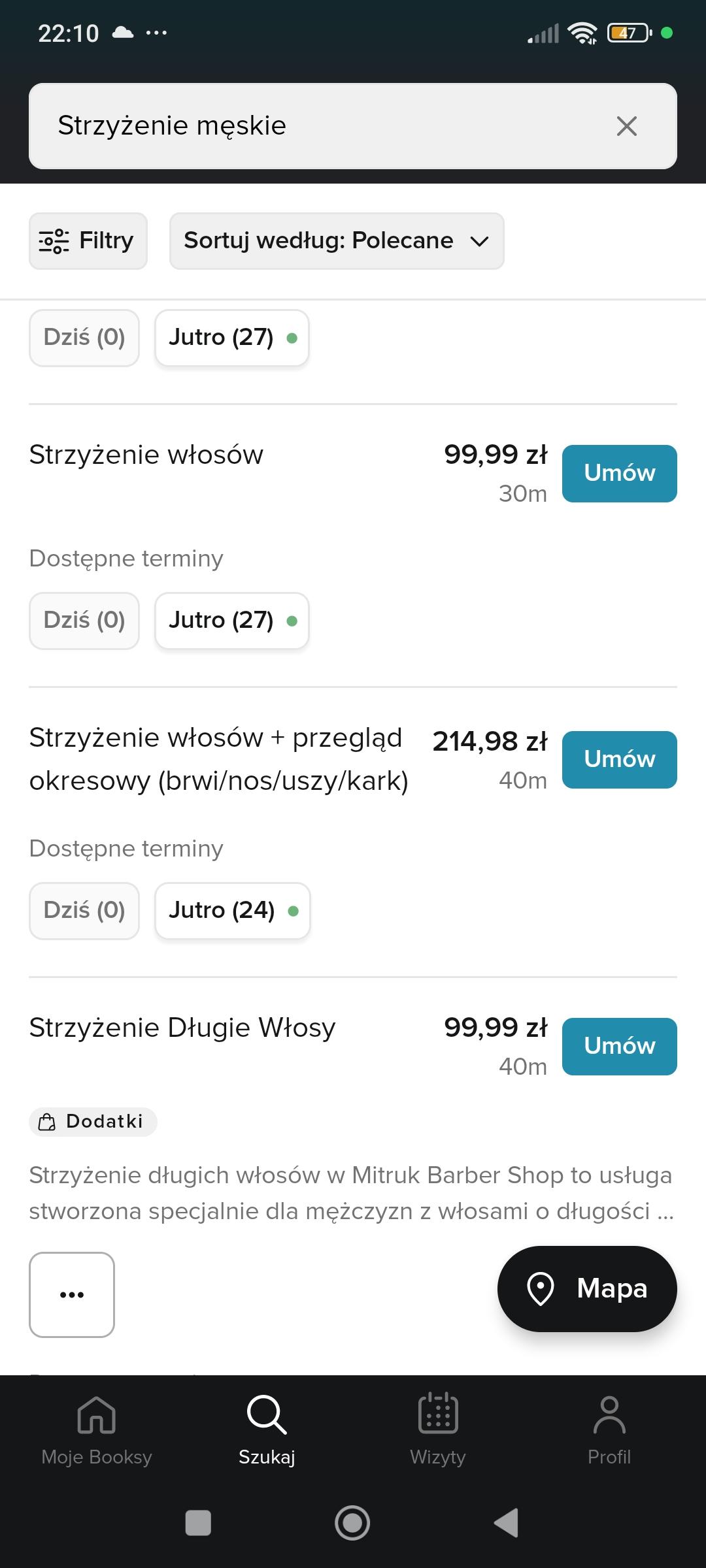Choose the Jutro (24) availability chip
The height and width of the screenshot is (1568, 706).
click(232, 911)
